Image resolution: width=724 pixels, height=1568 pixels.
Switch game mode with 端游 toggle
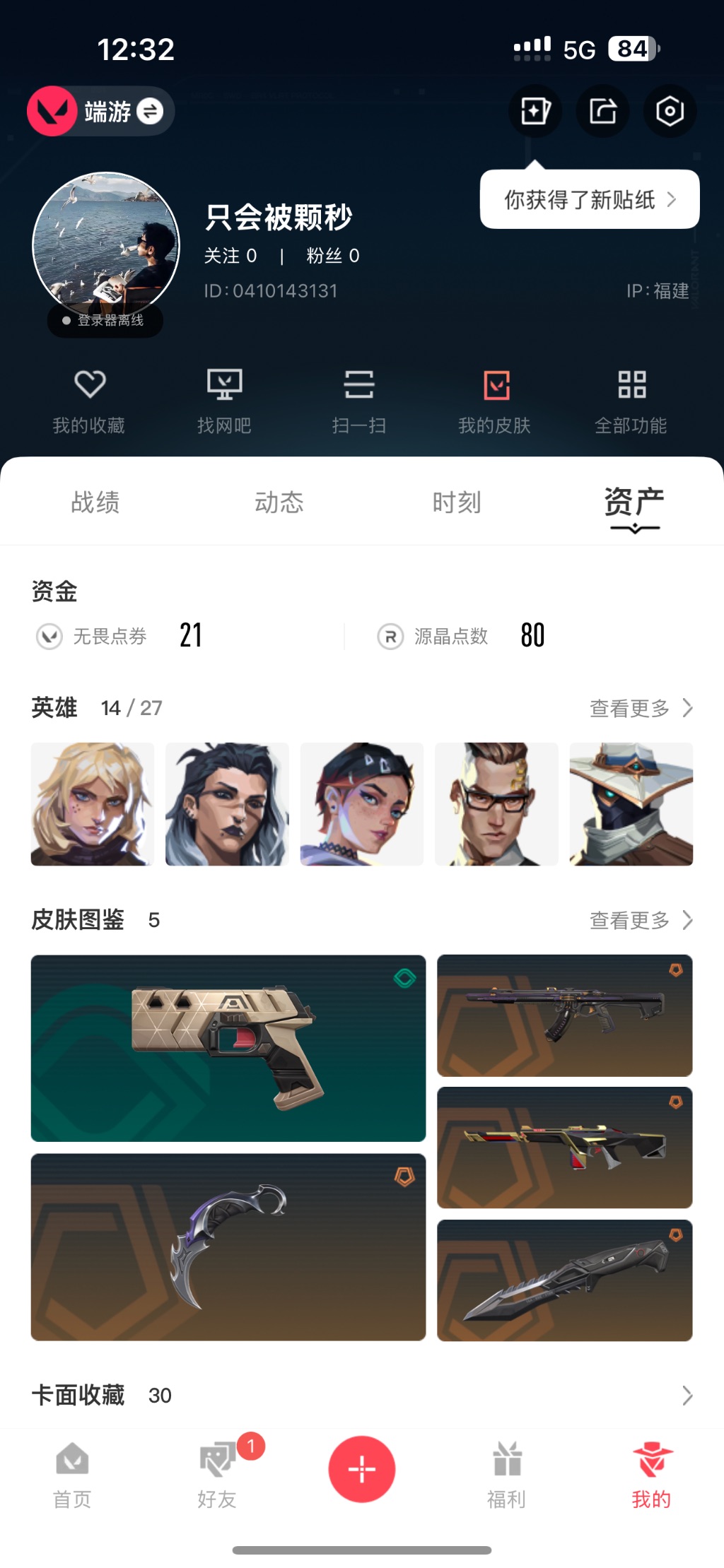click(101, 111)
